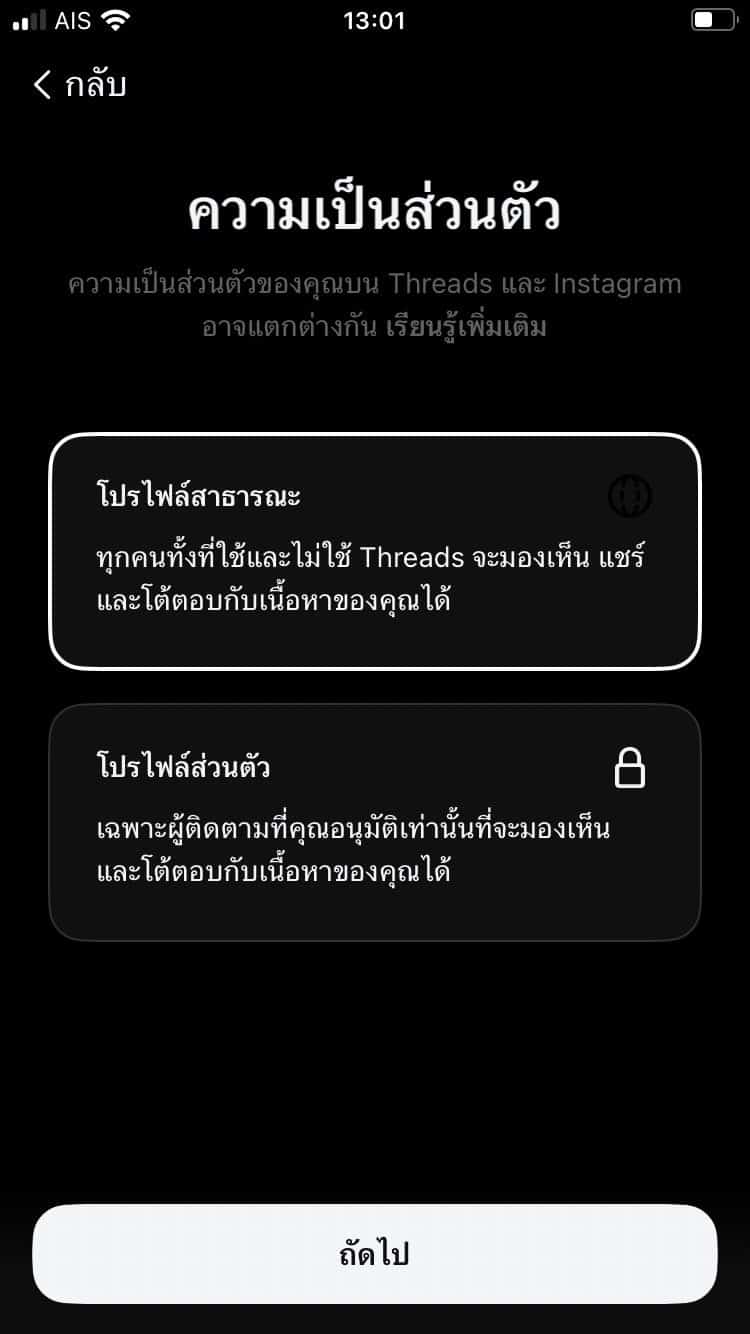Open the เรียนรู้เพิ่มเติม link
Screen dimensions: 750x1334
pos(466,327)
